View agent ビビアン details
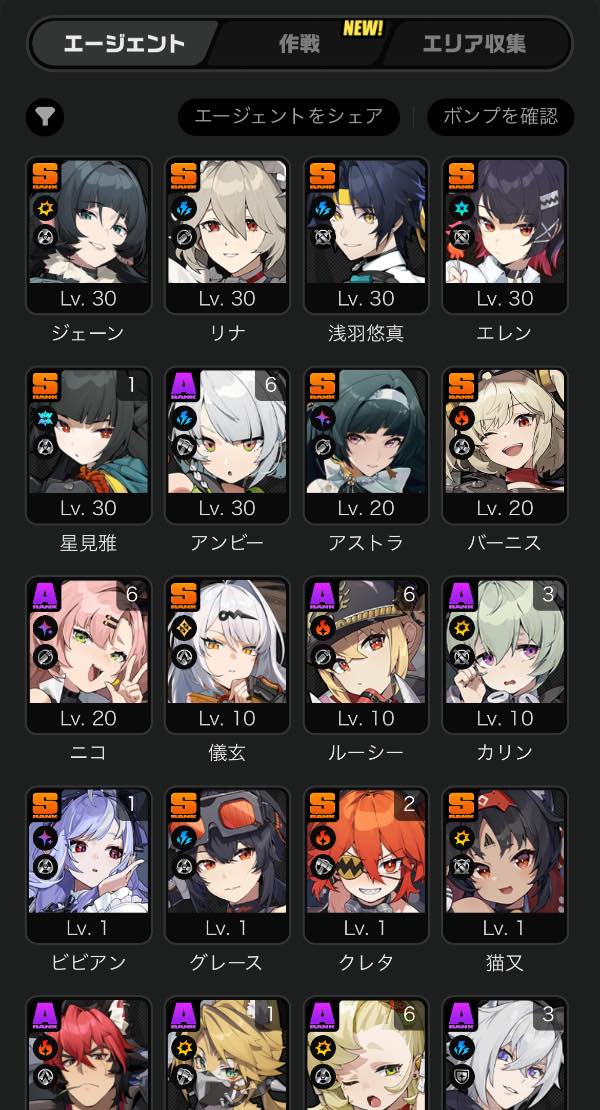The height and width of the screenshot is (1110, 600). coord(88,865)
